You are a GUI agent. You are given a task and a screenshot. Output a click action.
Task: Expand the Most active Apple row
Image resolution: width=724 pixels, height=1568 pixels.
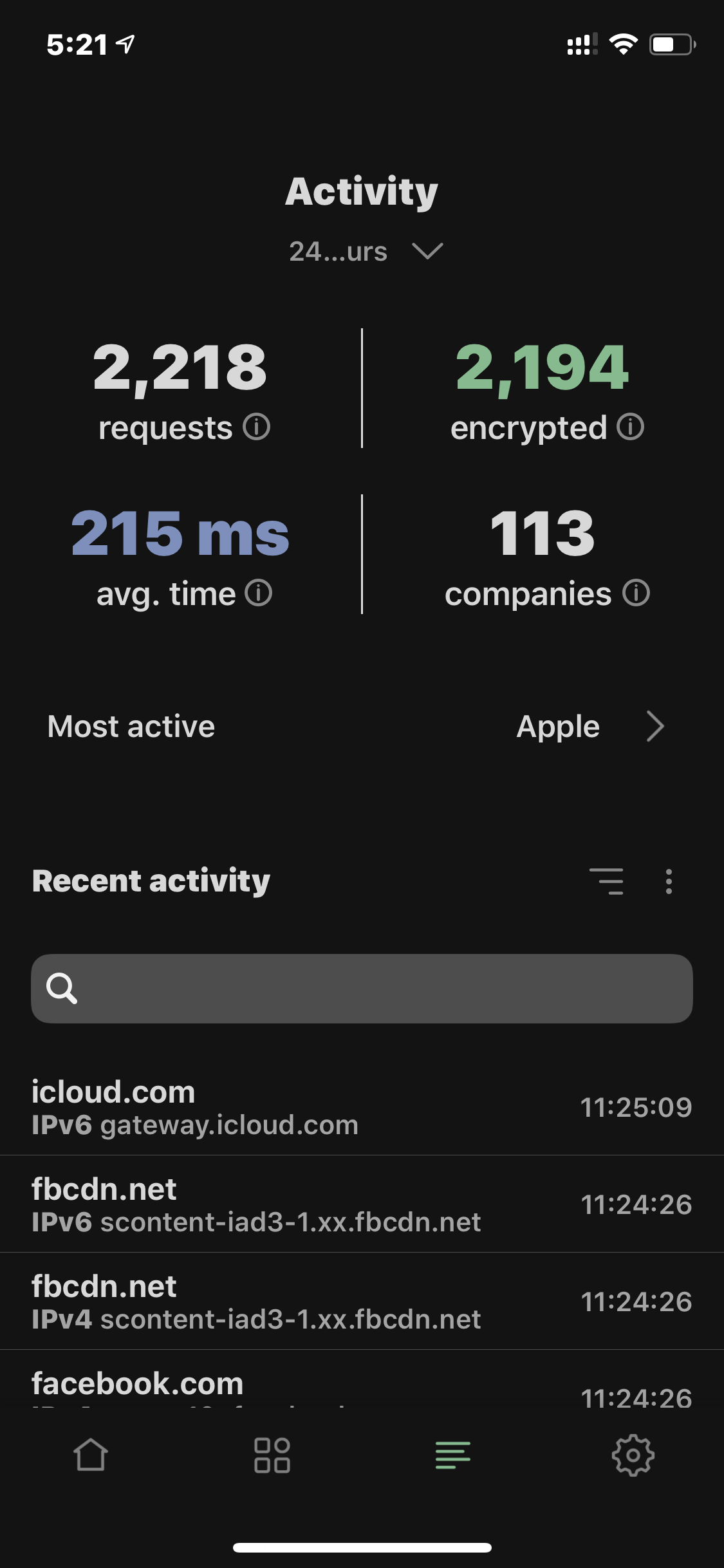point(656,726)
